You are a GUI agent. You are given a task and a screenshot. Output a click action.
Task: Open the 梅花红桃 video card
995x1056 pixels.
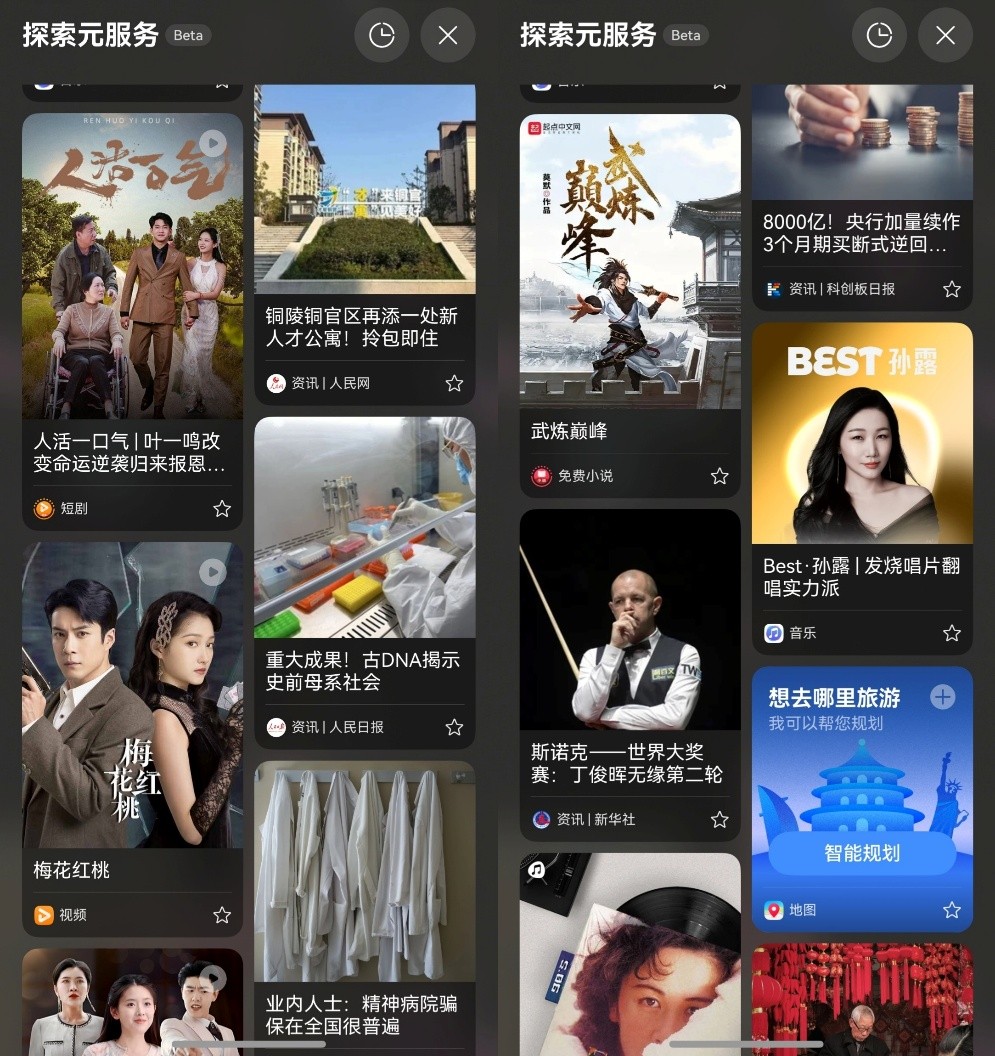[132, 720]
